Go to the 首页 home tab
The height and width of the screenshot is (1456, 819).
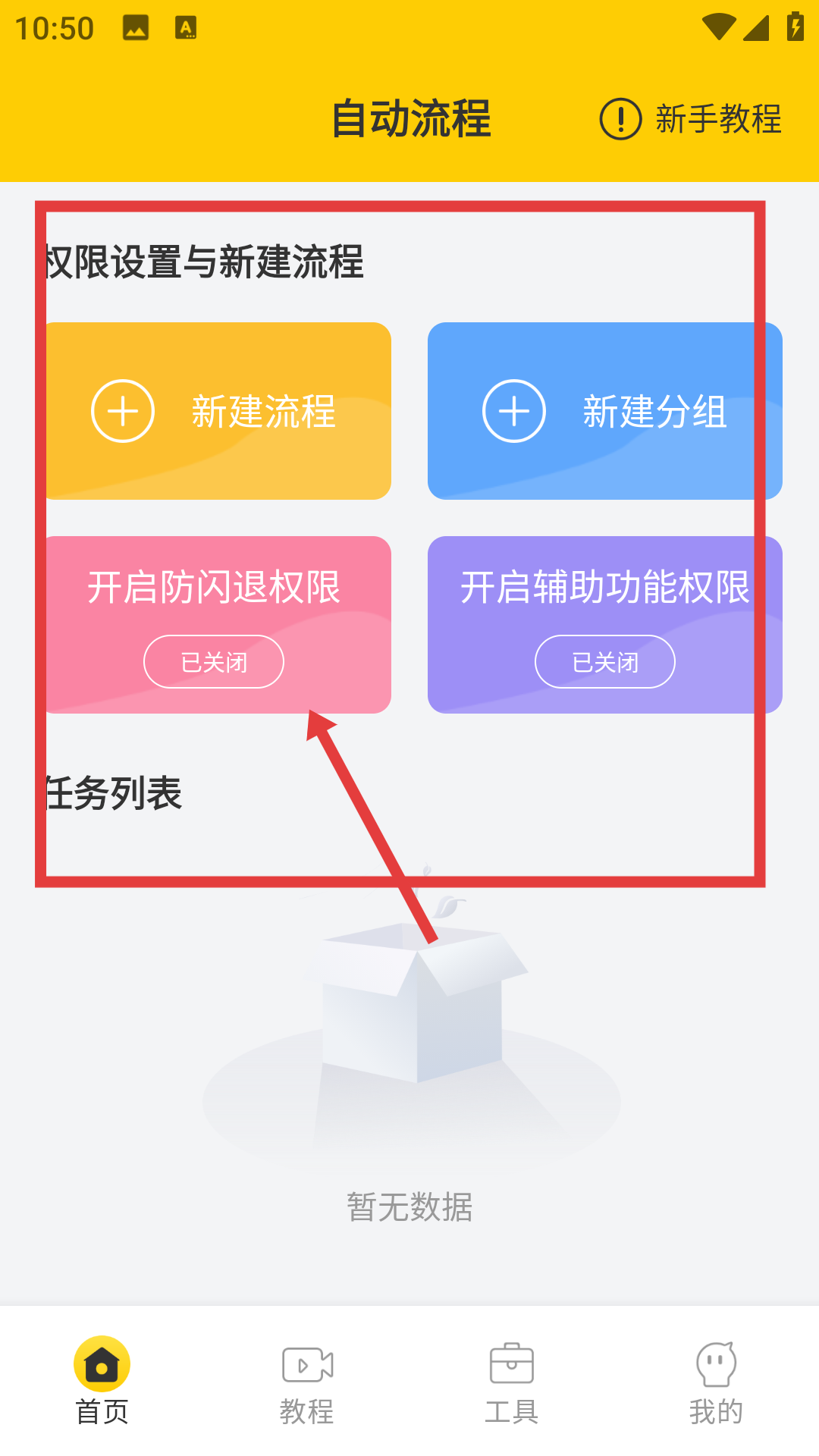coord(102,1380)
